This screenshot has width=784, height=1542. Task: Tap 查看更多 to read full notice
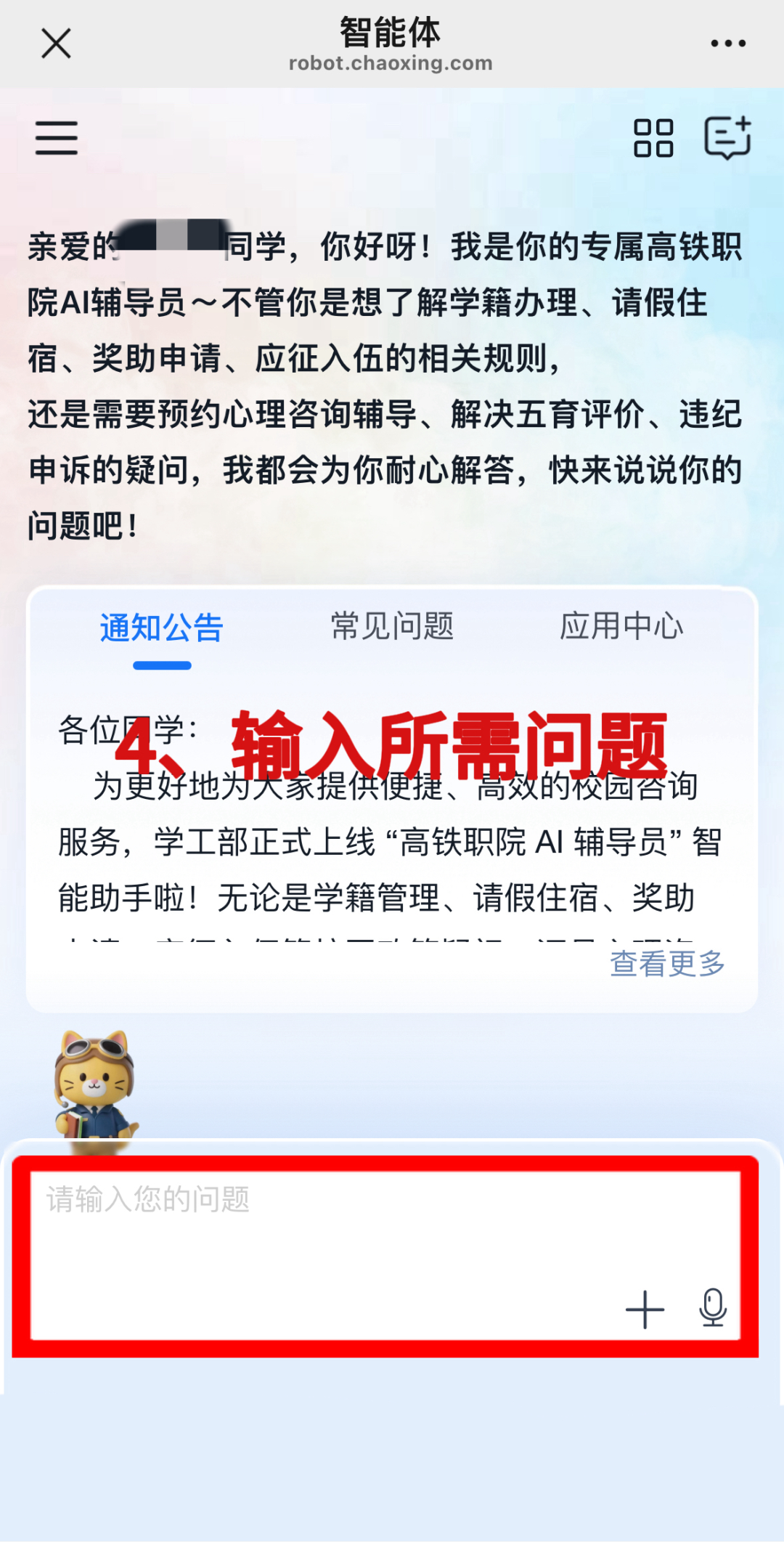point(667,964)
